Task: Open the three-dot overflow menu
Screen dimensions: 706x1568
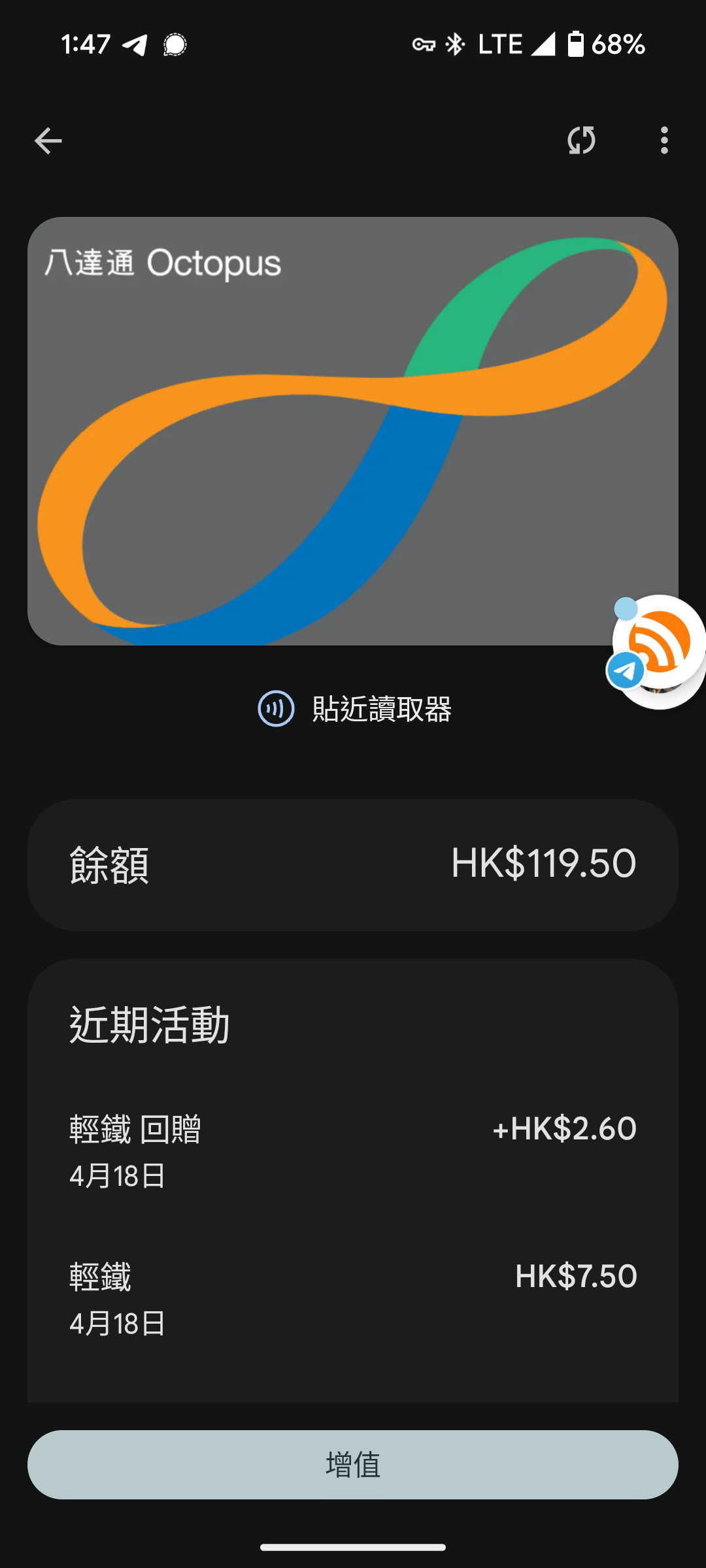Action: click(664, 140)
